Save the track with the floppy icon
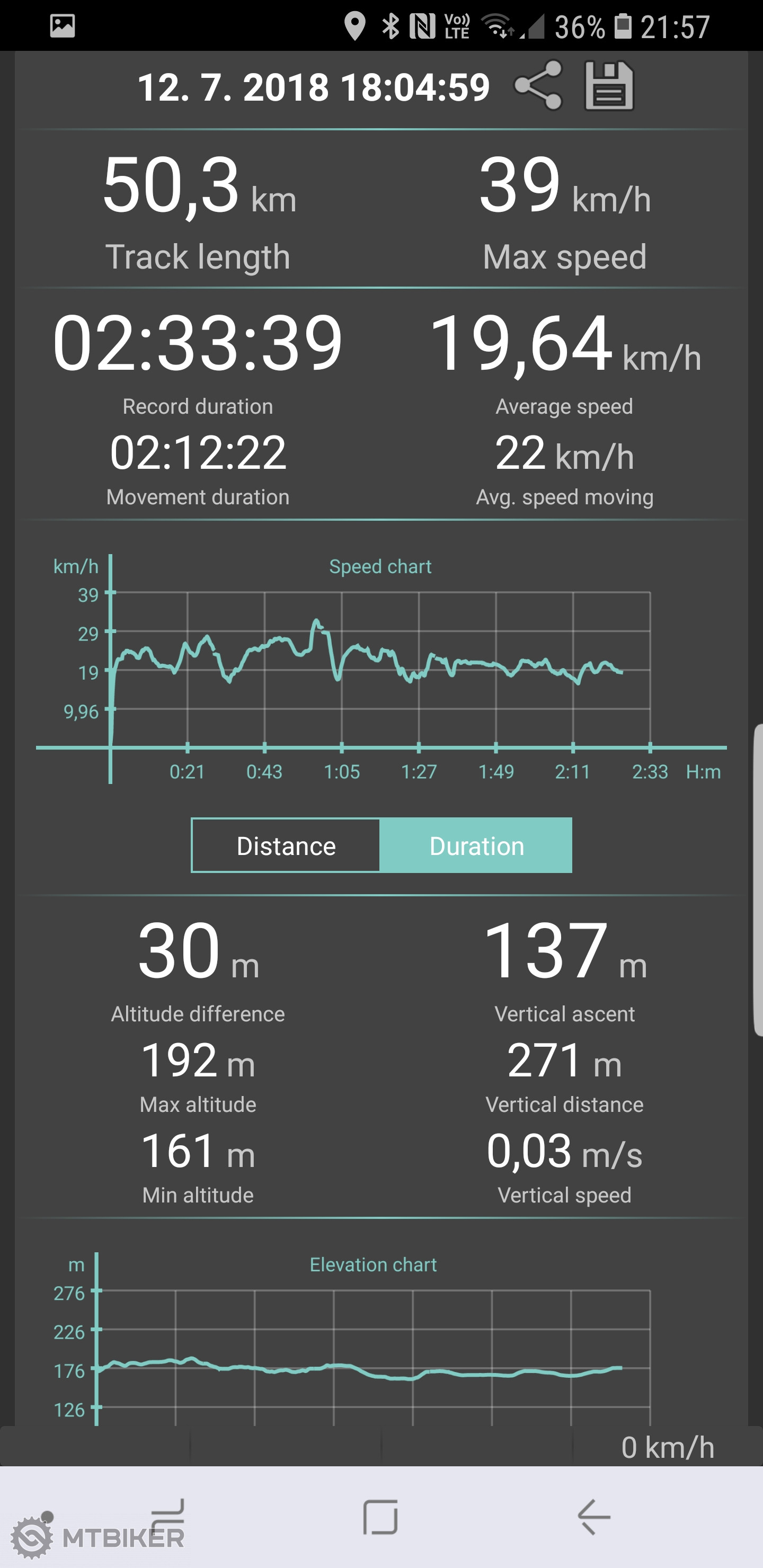 pos(609,86)
